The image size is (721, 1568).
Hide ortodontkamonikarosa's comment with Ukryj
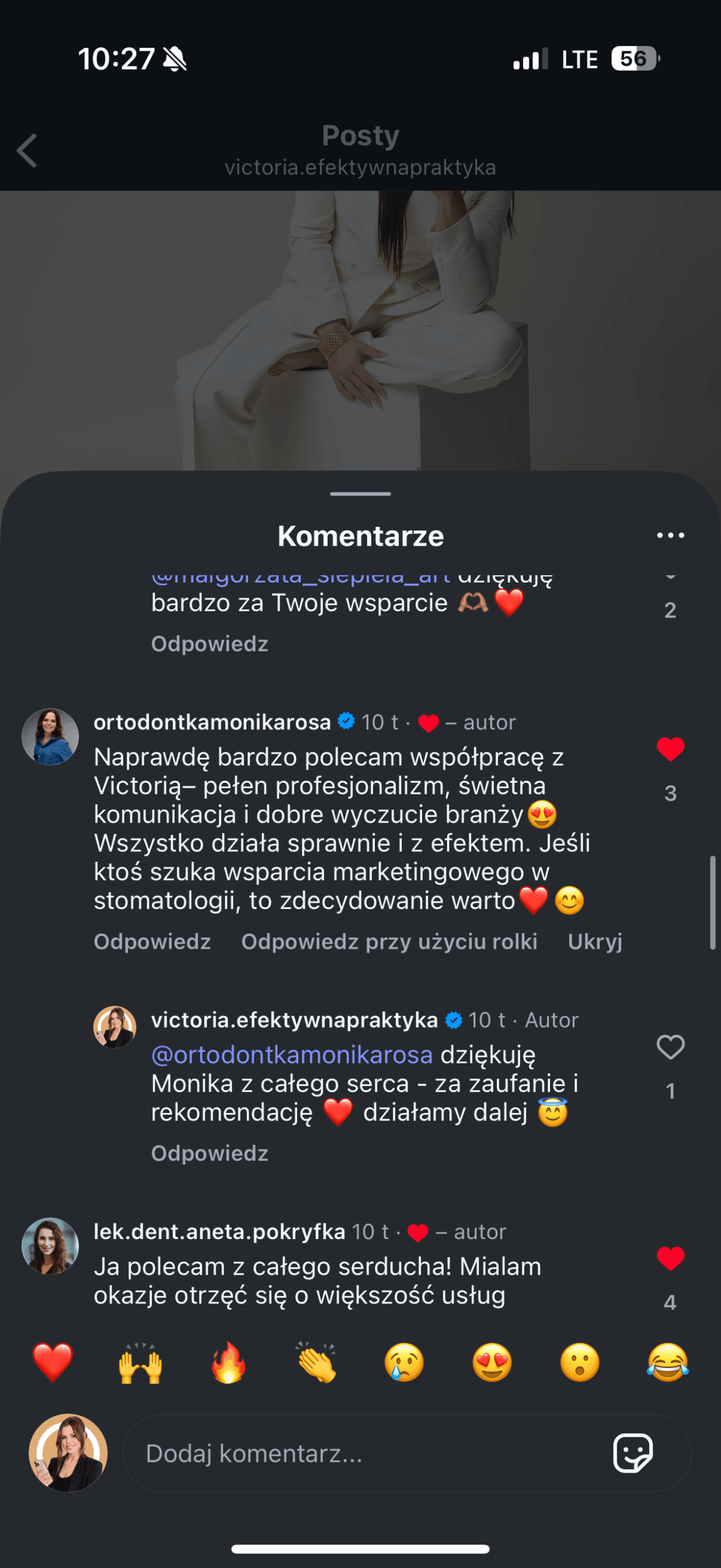(x=594, y=941)
